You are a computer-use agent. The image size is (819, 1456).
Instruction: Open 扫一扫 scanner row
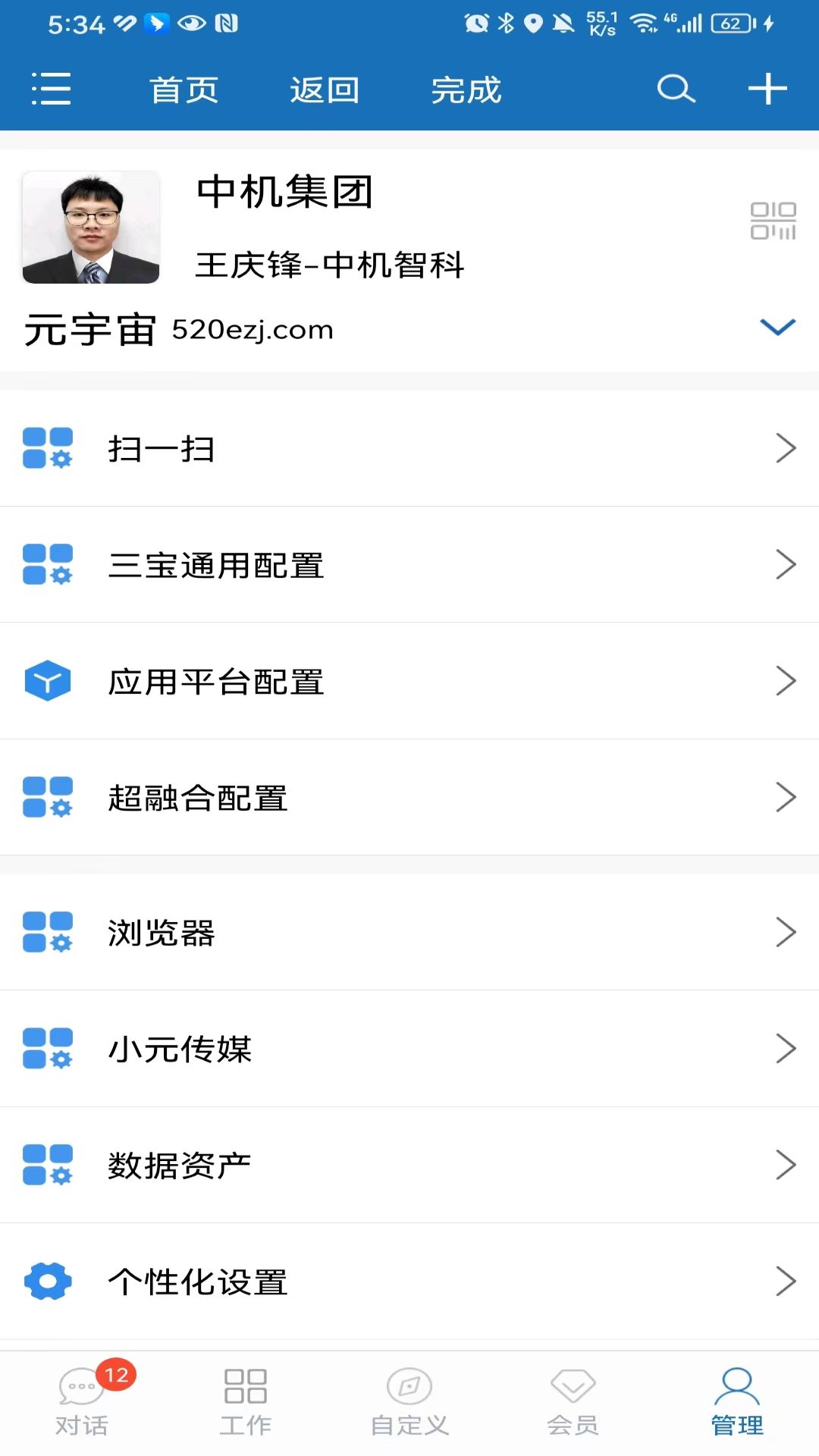(x=409, y=448)
